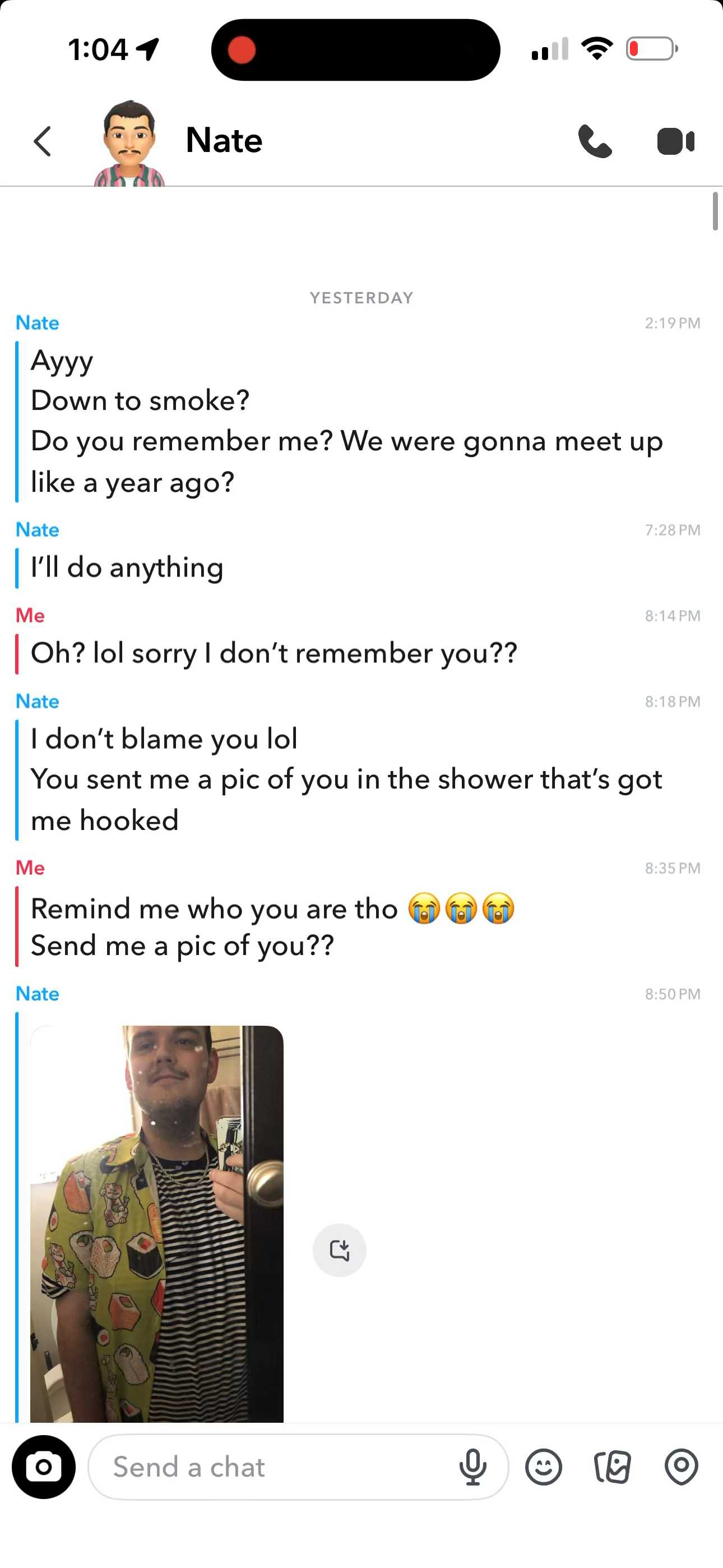This screenshot has height=1568, width=723.
Task: Start a video call with Nate
Action: pos(675,141)
